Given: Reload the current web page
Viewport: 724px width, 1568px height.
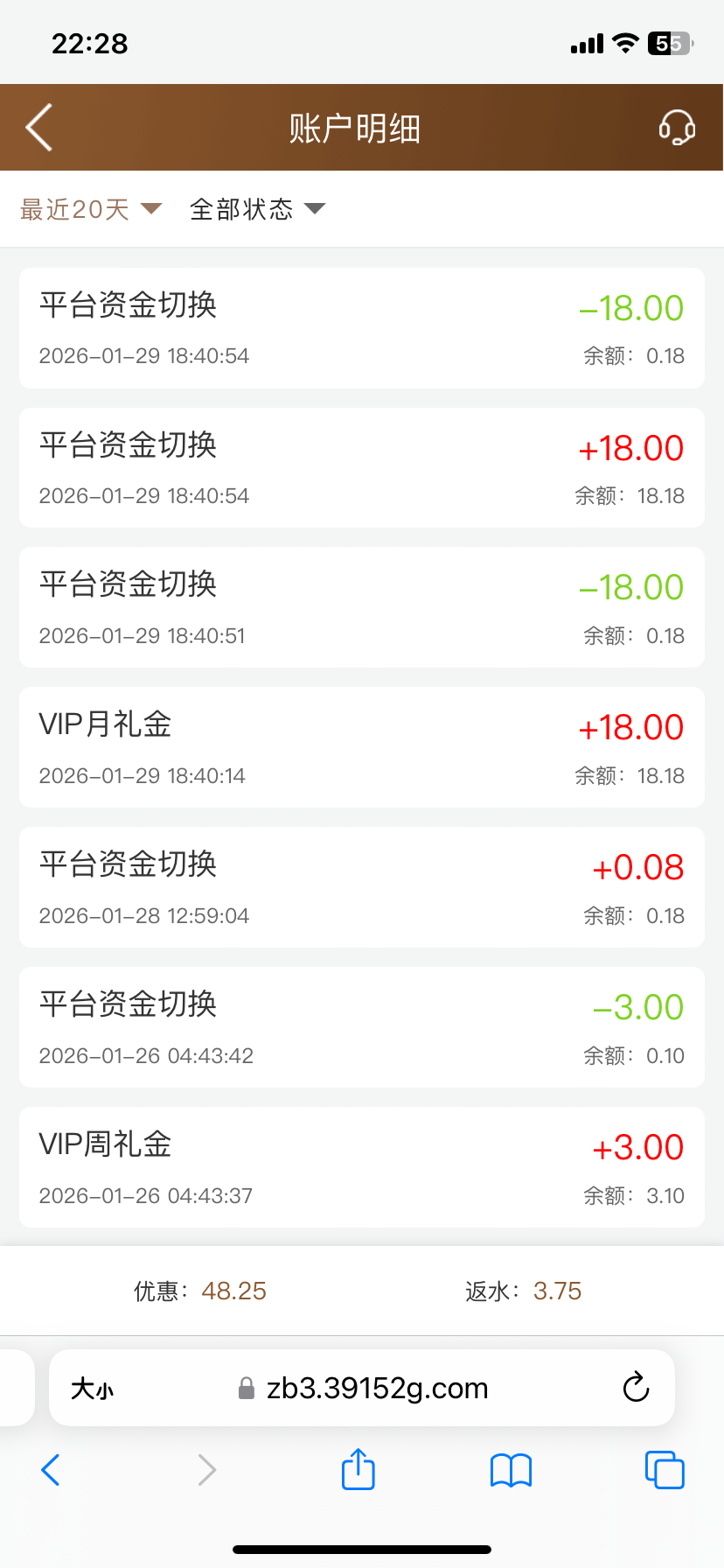Looking at the screenshot, I should (x=636, y=1387).
